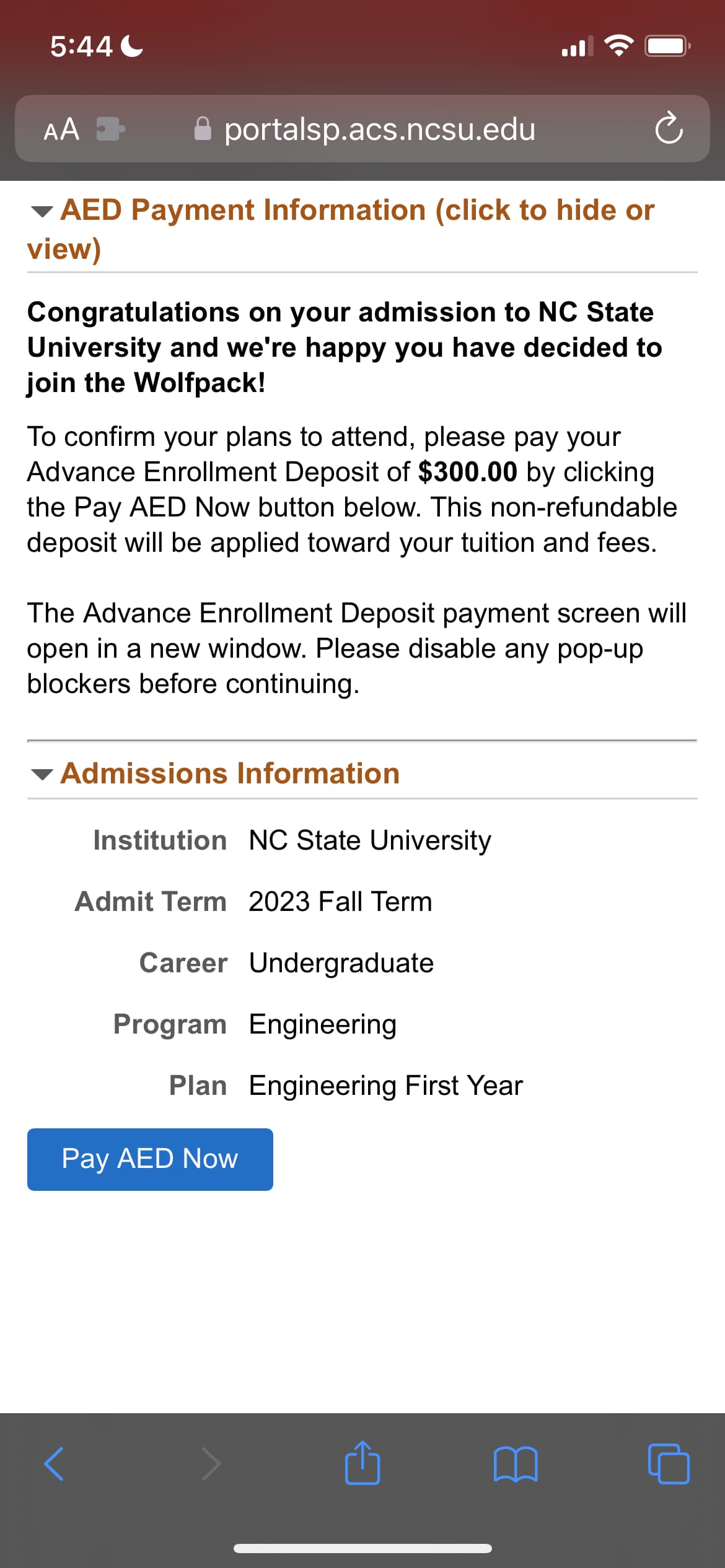Viewport: 725px width, 1568px height.
Task: Open the browser extensions icon
Action: (110, 129)
